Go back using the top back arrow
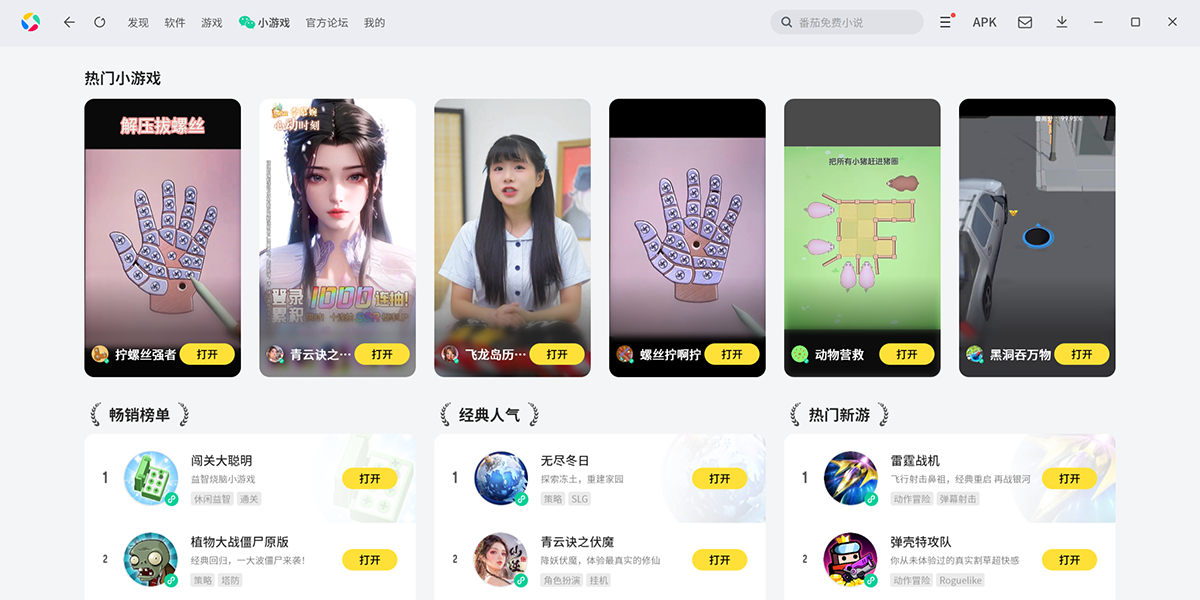This screenshot has width=1200, height=600. pyautogui.click(x=69, y=22)
